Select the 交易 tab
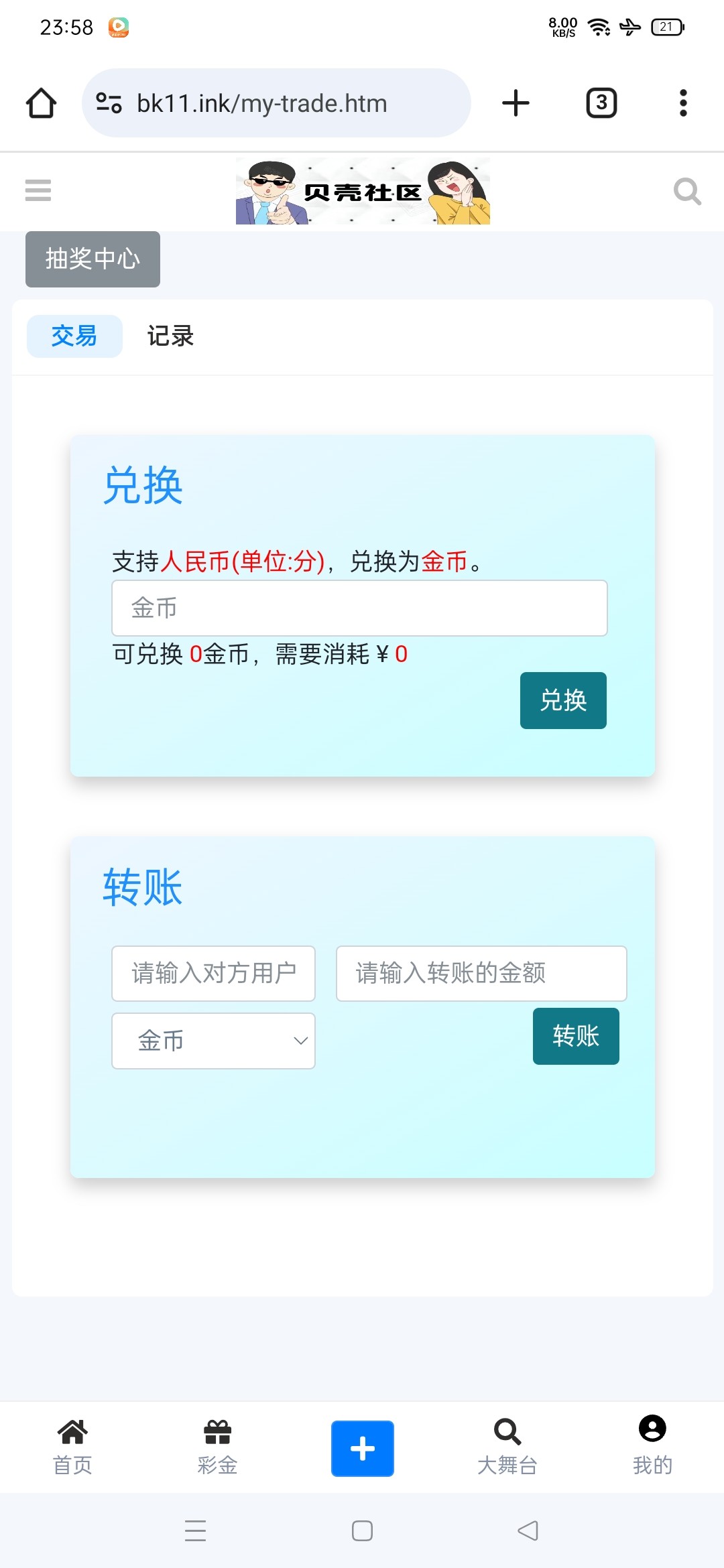 74,336
